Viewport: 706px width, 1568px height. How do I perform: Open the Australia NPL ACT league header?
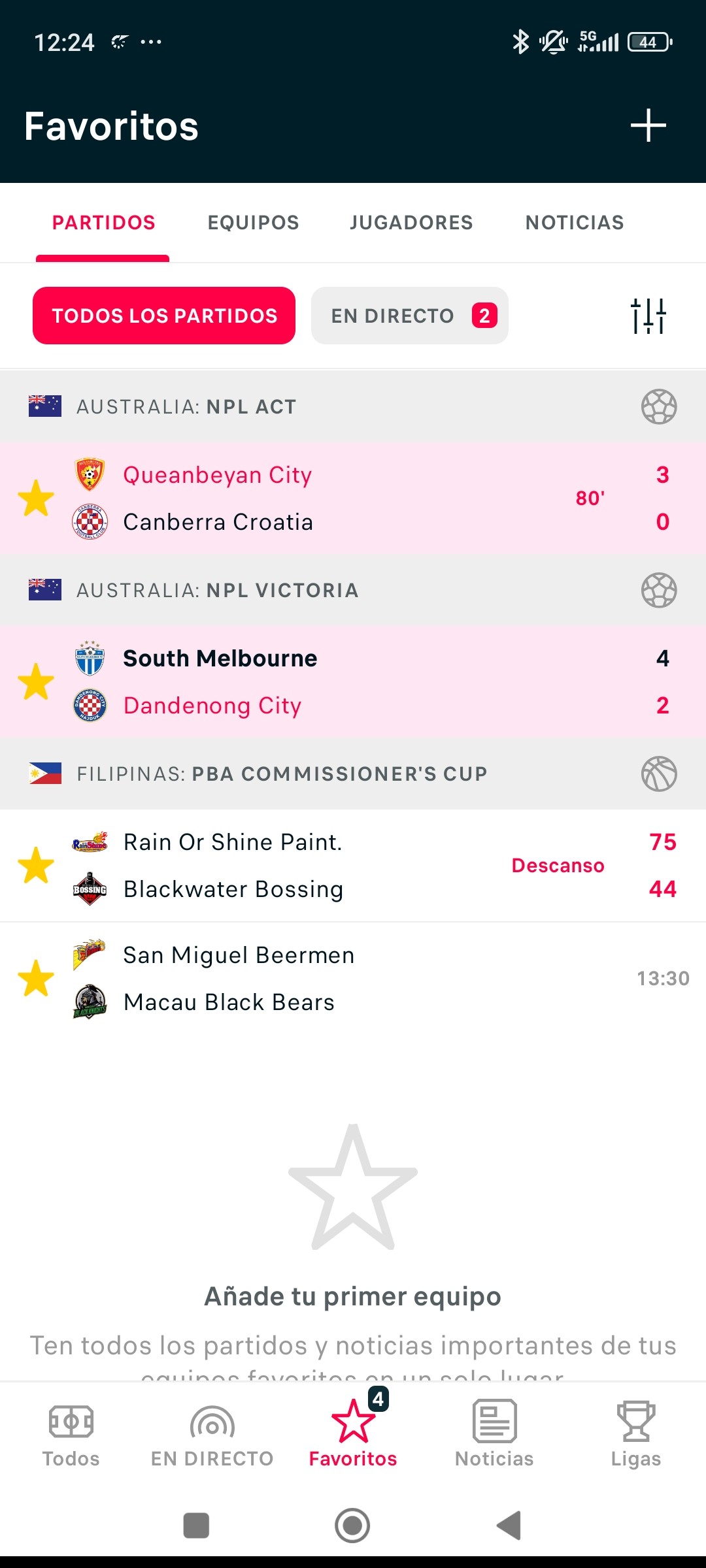(x=353, y=407)
